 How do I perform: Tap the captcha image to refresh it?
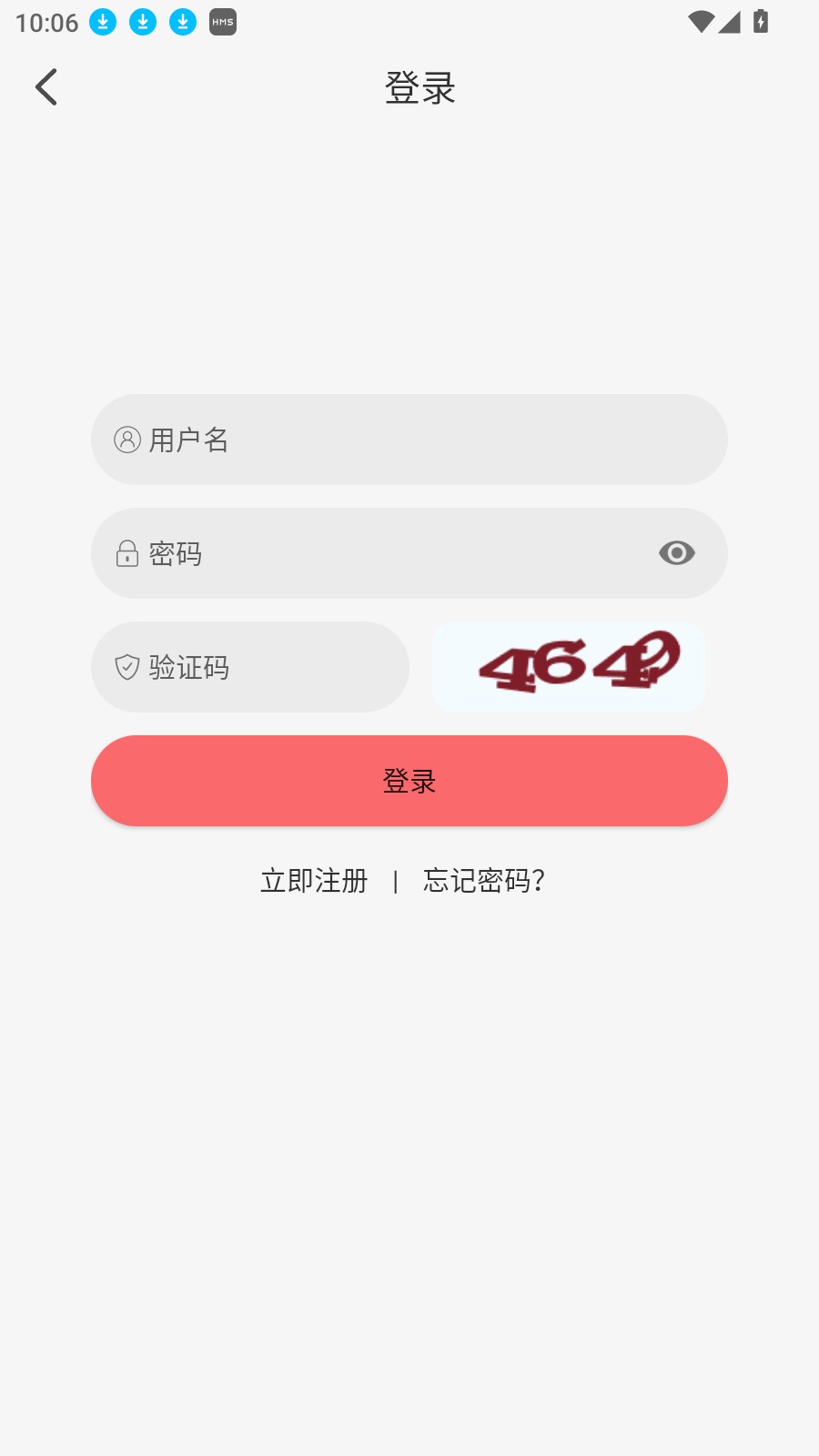[x=568, y=666]
